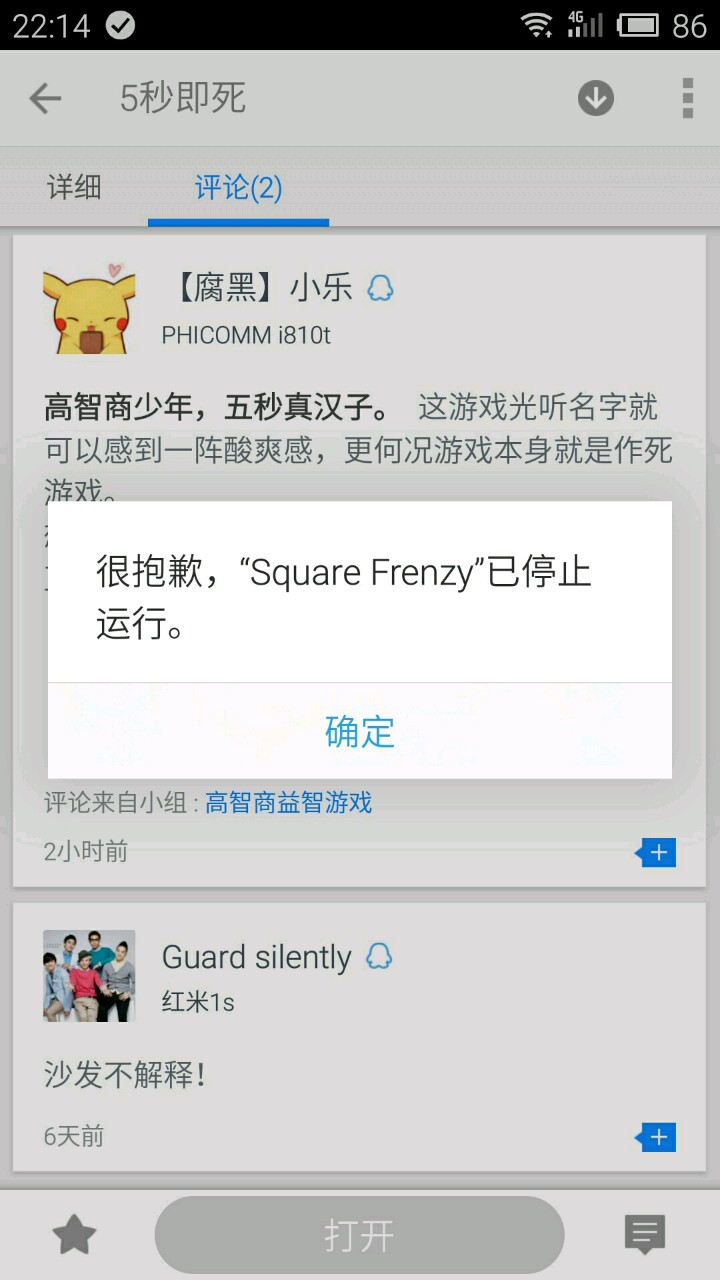This screenshot has height=1280, width=720.
Task: Go back with the top-left arrow
Action: pos(45,98)
